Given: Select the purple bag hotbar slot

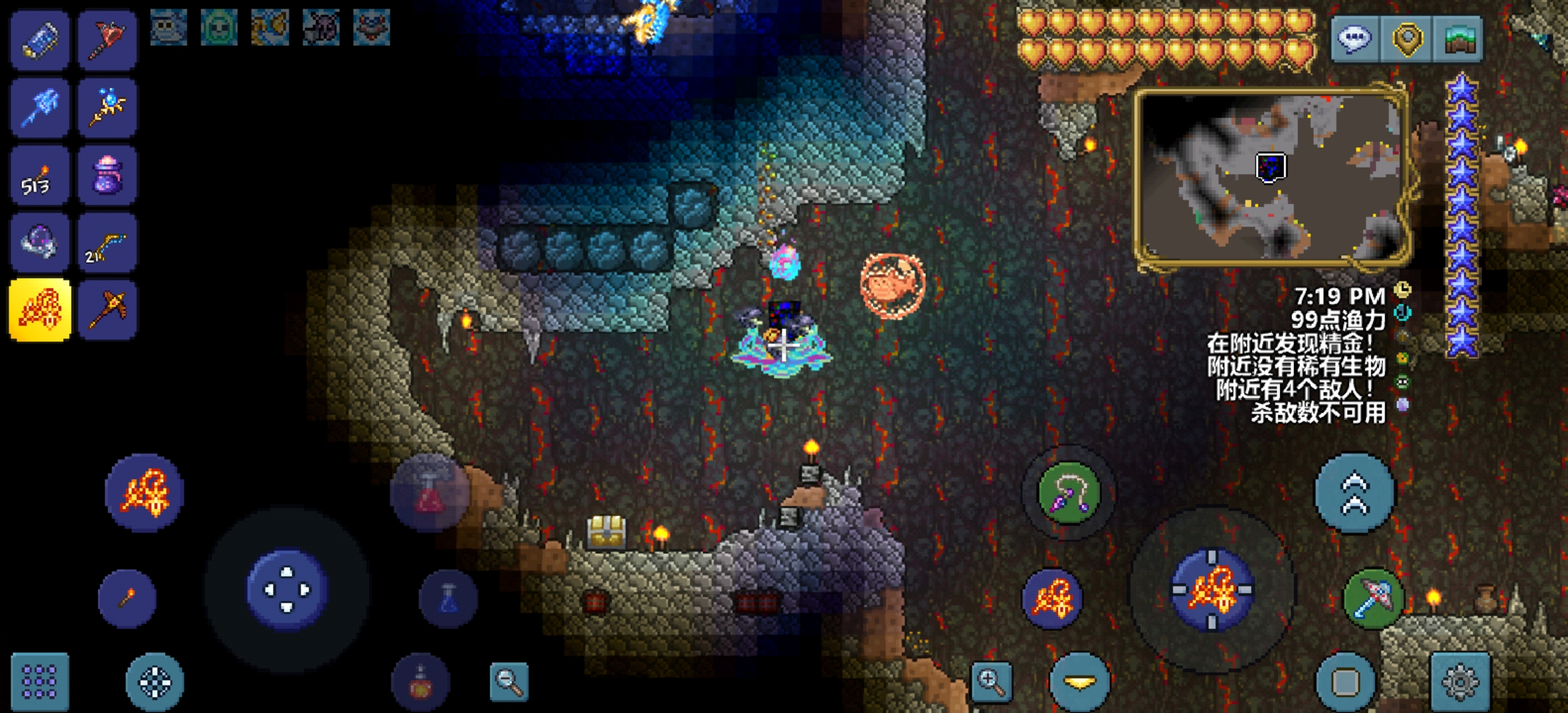Looking at the screenshot, I should pyautogui.click(x=108, y=176).
